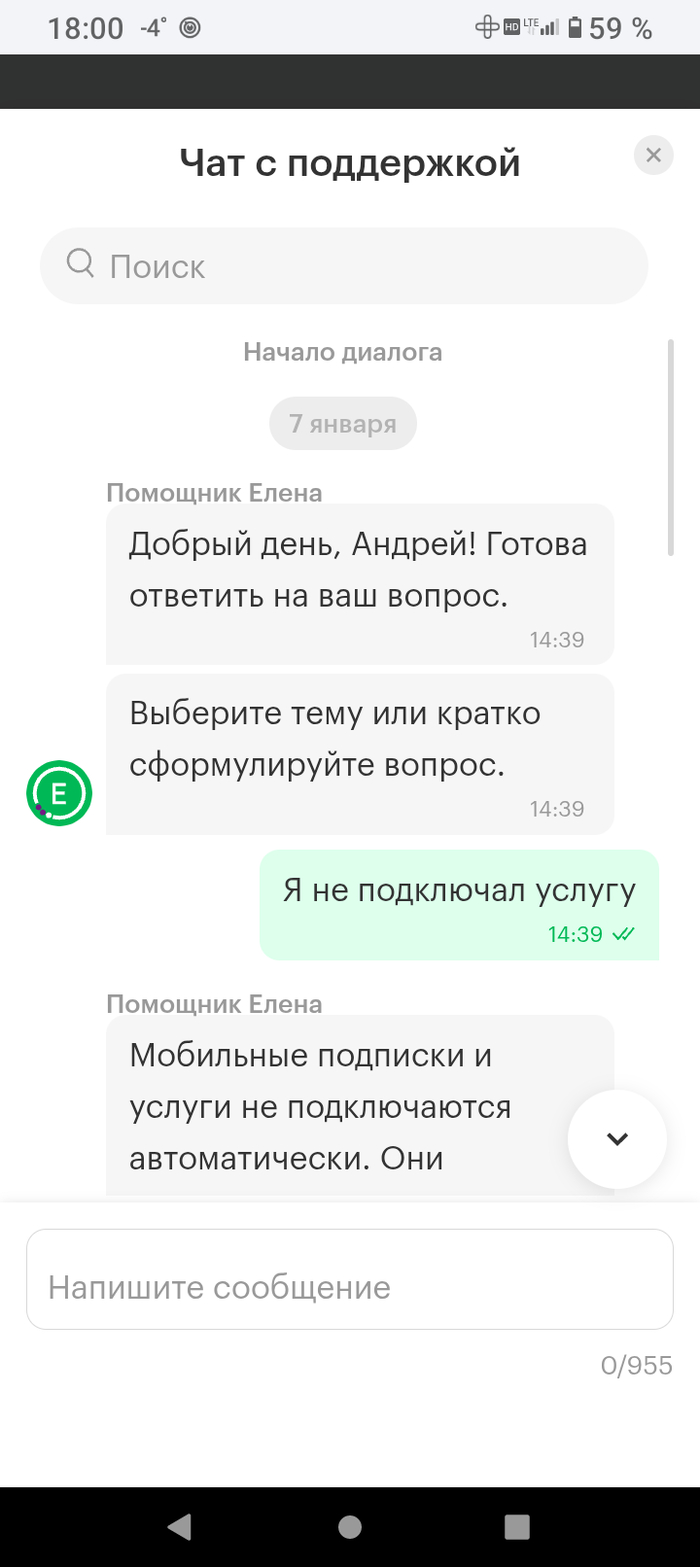Viewport: 700px width, 1567px height.
Task: Jump to latest messages with down arrow
Action: click(x=617, y=1139)
